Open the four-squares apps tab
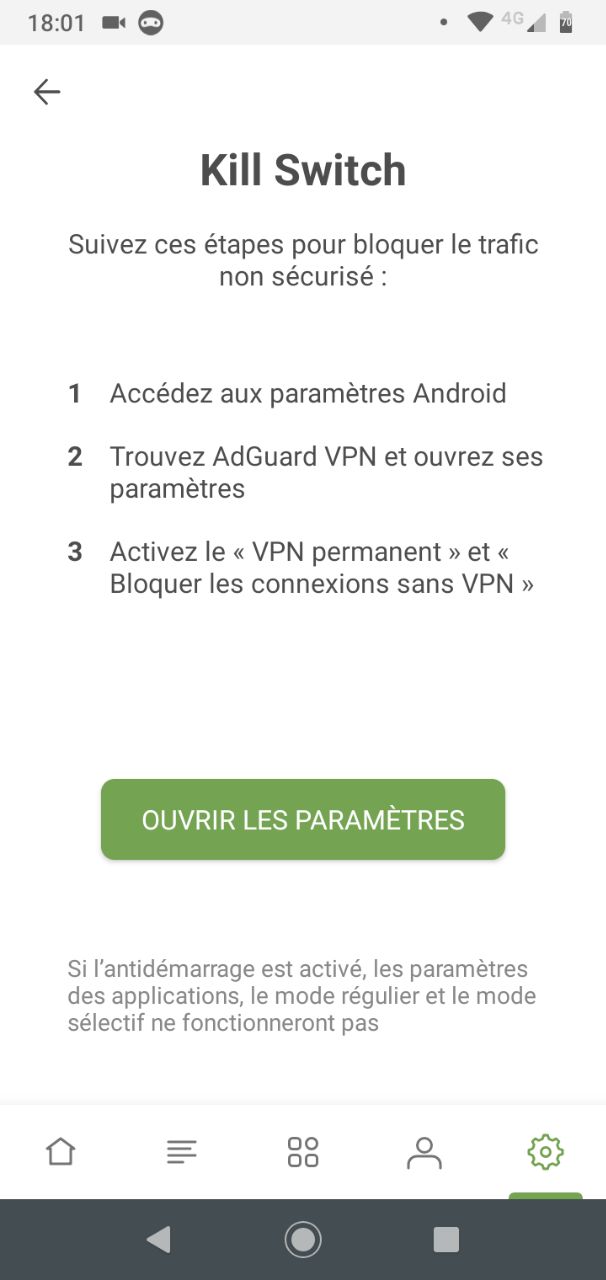 (x=303, y=1152)
